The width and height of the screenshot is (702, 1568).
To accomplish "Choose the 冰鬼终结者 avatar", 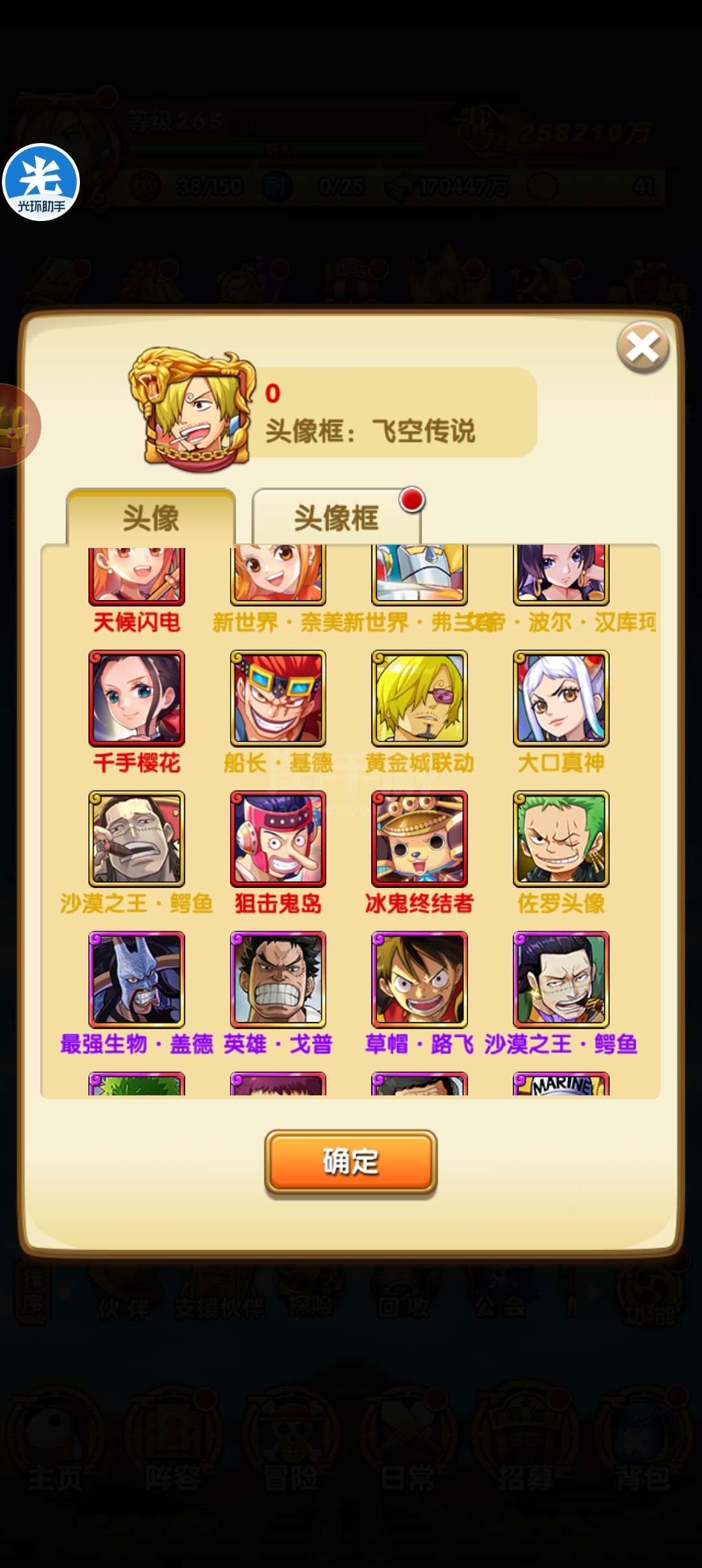I will pyautogui.click(x=419, y=839).
